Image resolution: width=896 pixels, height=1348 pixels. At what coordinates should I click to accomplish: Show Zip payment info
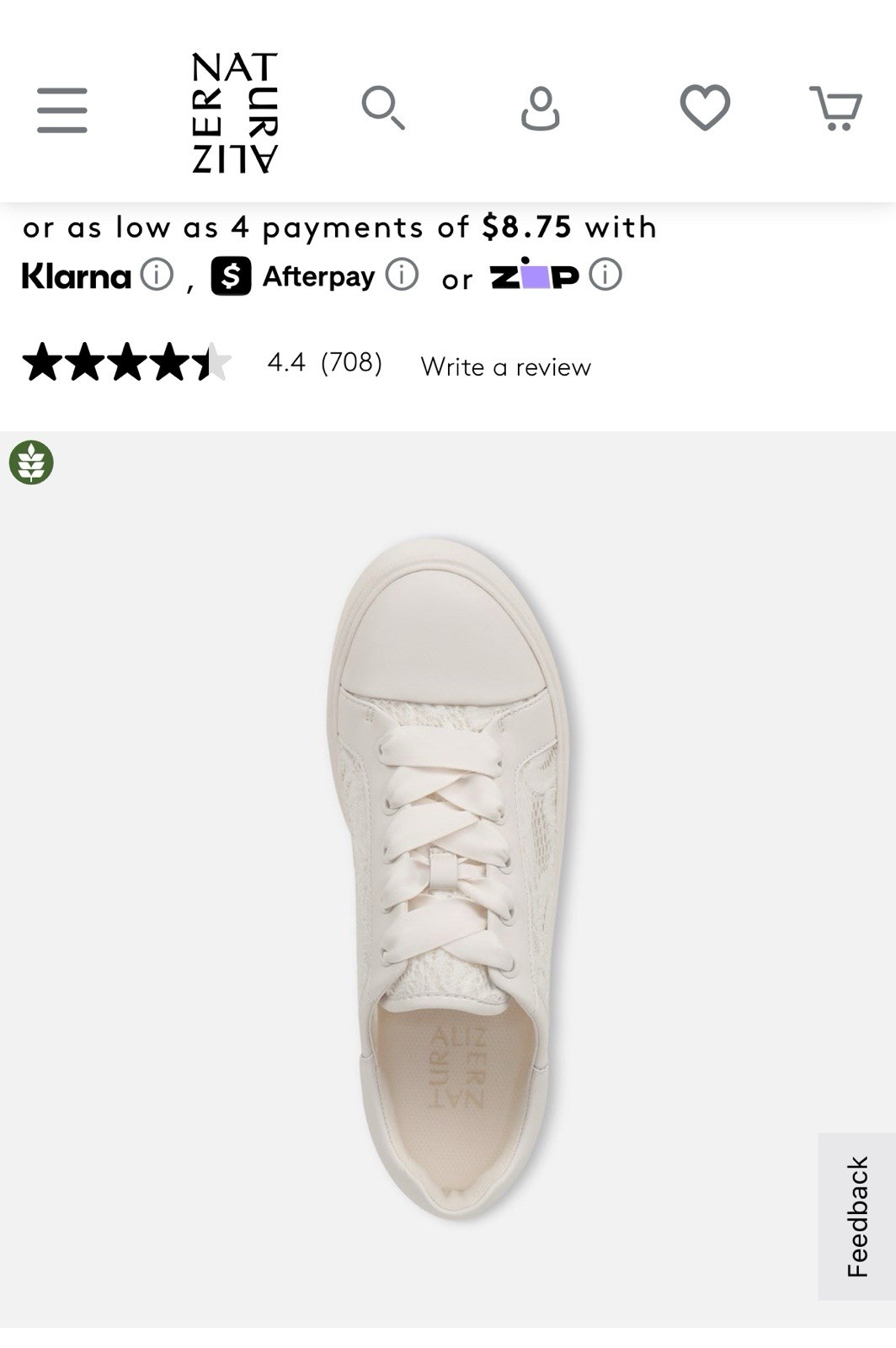pyautogui.click(x=605, y=275)
